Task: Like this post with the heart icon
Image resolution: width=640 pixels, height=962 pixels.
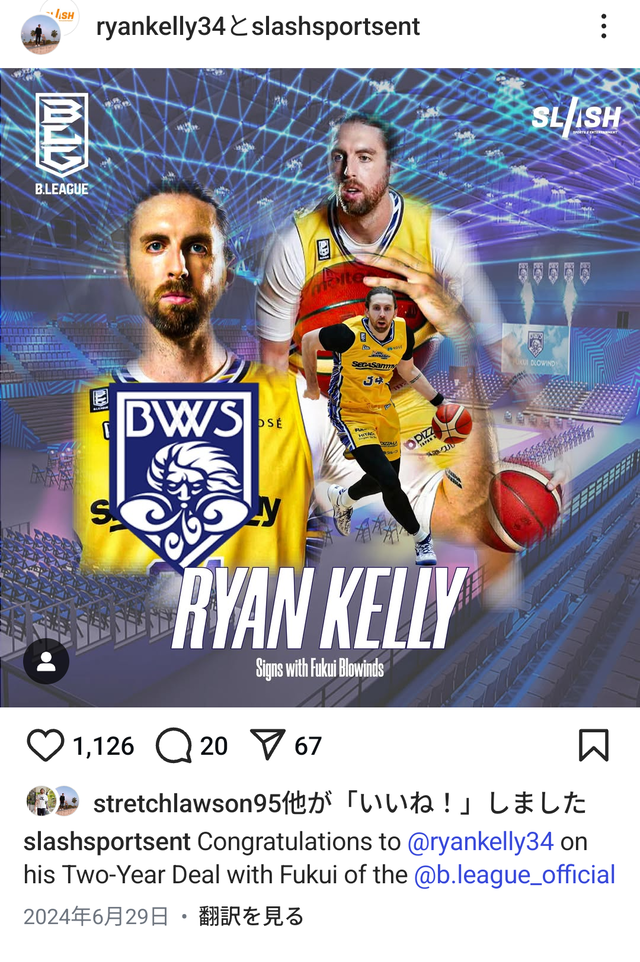Action: coord(45,745)
